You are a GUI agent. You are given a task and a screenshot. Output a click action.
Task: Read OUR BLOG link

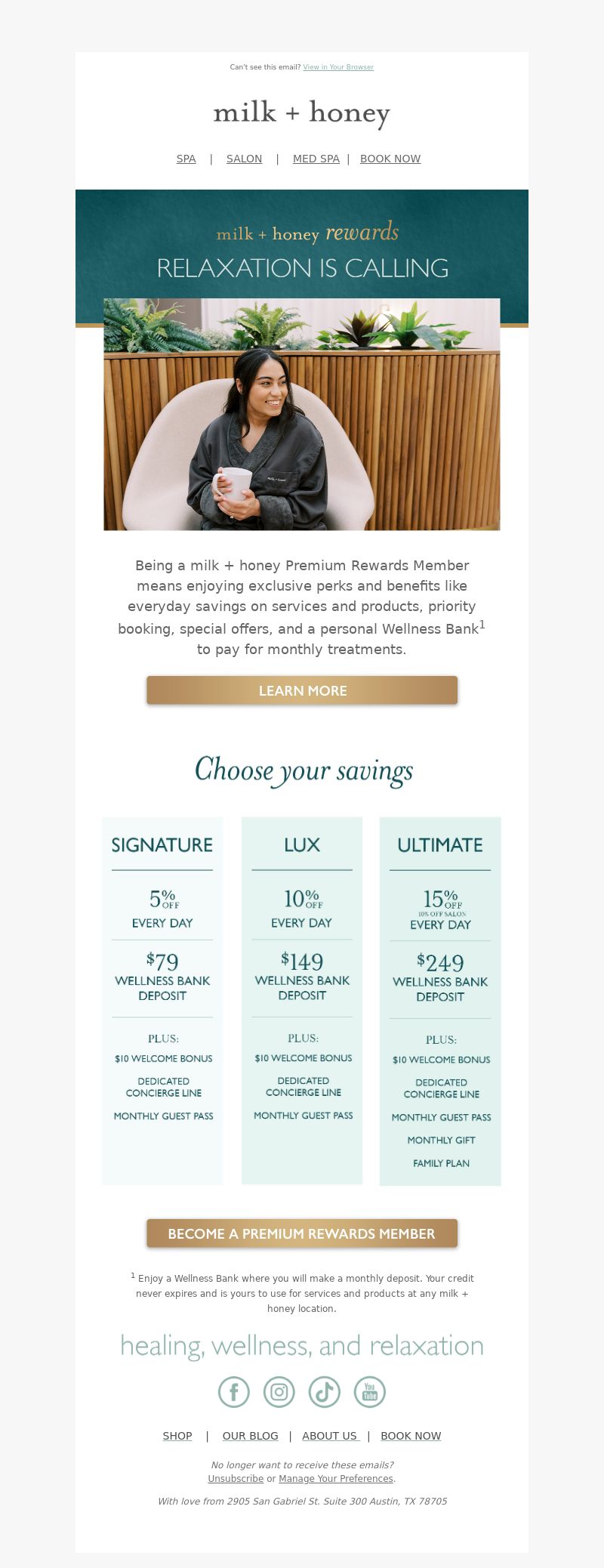pos(250,1436)
